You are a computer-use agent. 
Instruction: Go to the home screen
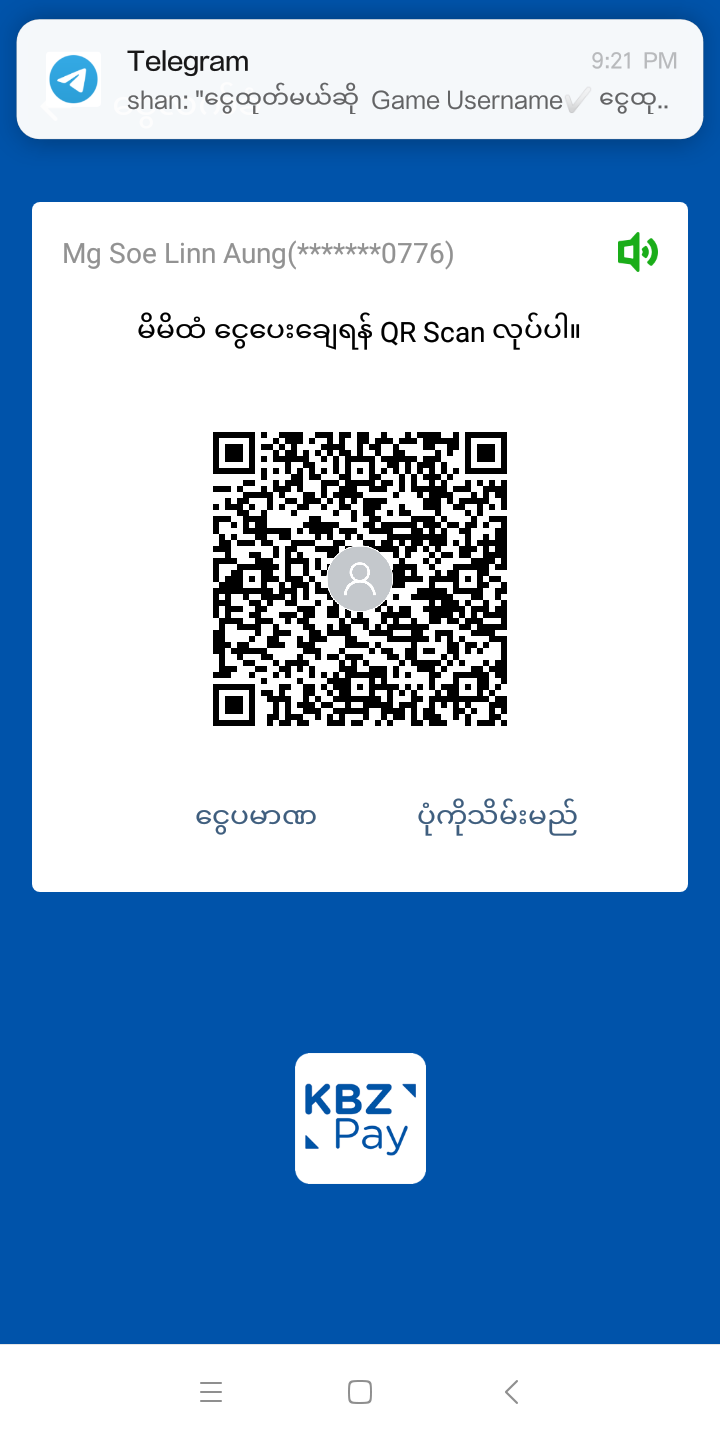pyautogui.click(x=360, y=1392)
